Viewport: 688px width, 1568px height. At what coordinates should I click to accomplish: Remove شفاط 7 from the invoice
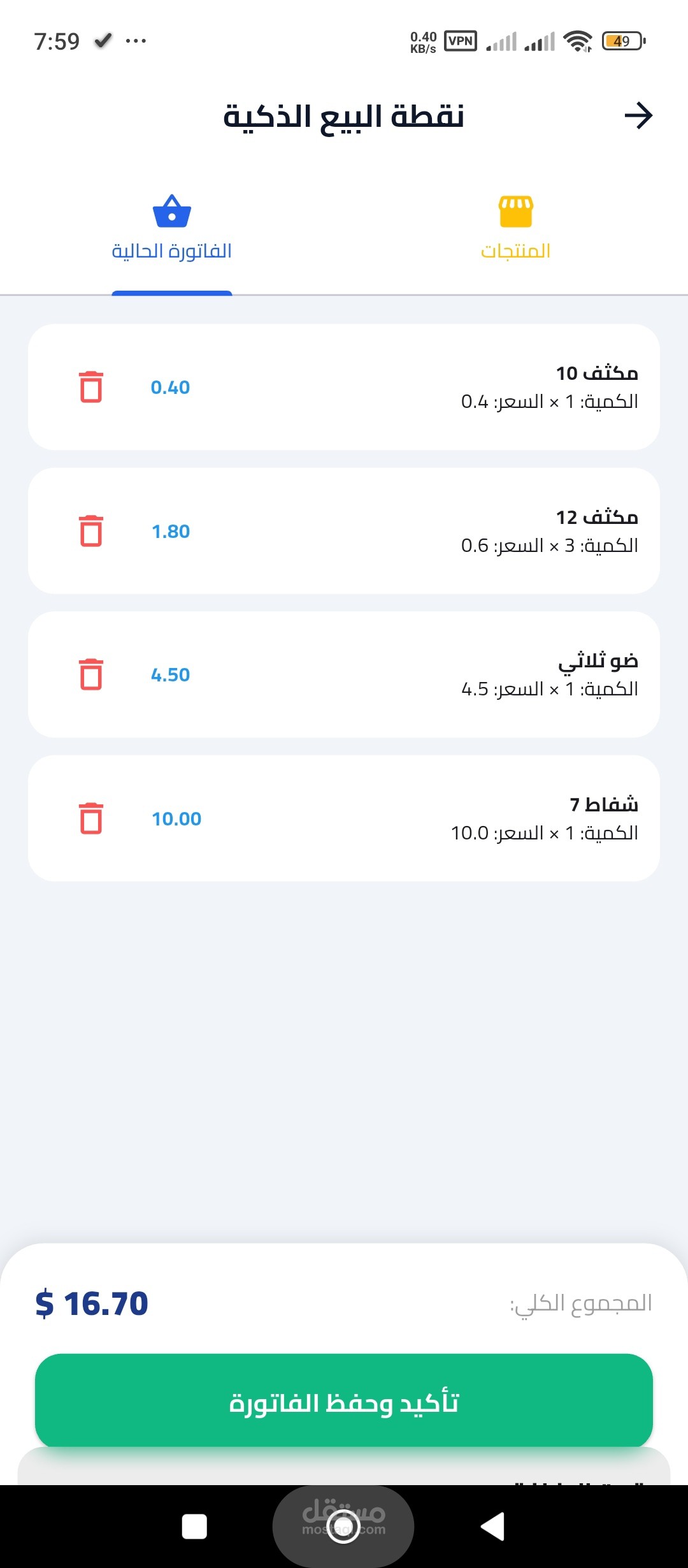[91, 818]
